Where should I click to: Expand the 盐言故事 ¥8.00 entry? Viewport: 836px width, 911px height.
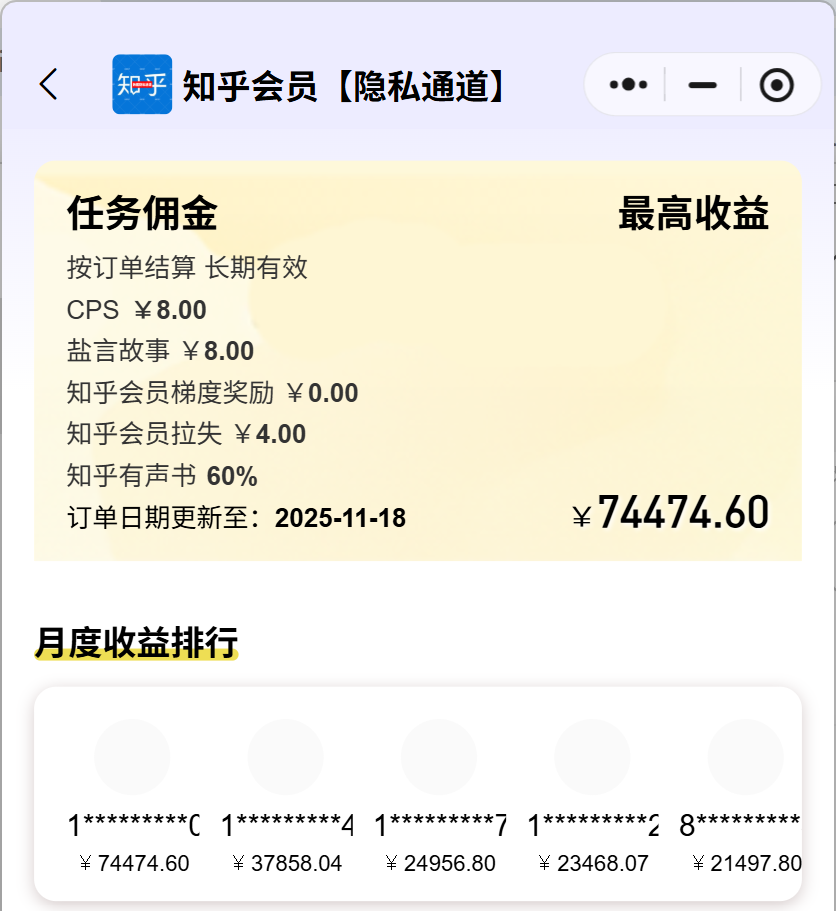[160, 351]
